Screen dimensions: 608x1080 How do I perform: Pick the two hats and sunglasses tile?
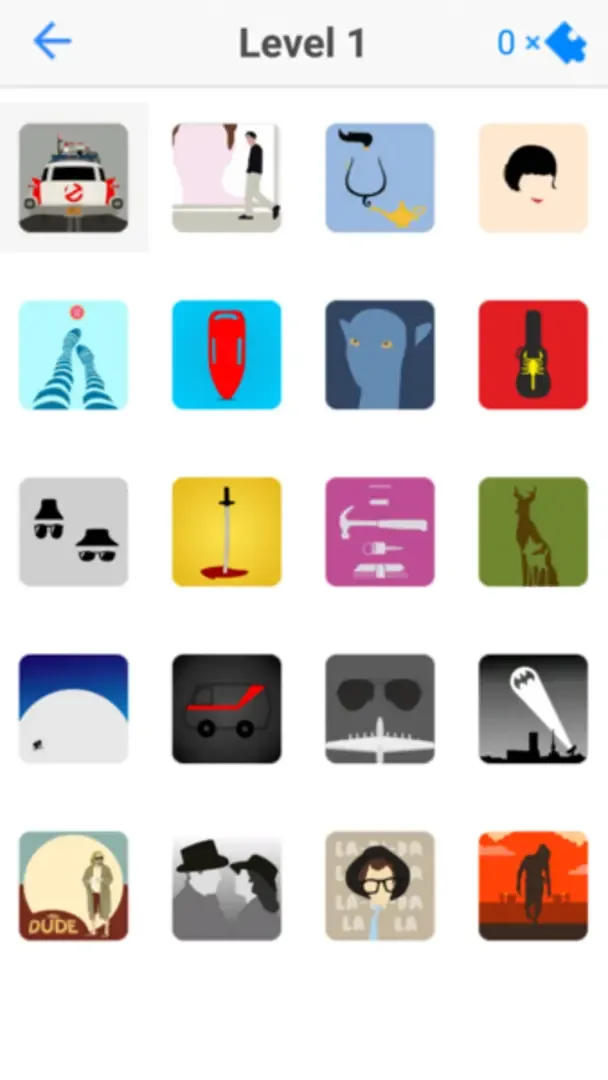pyautogui.click(x=74, y=532)
